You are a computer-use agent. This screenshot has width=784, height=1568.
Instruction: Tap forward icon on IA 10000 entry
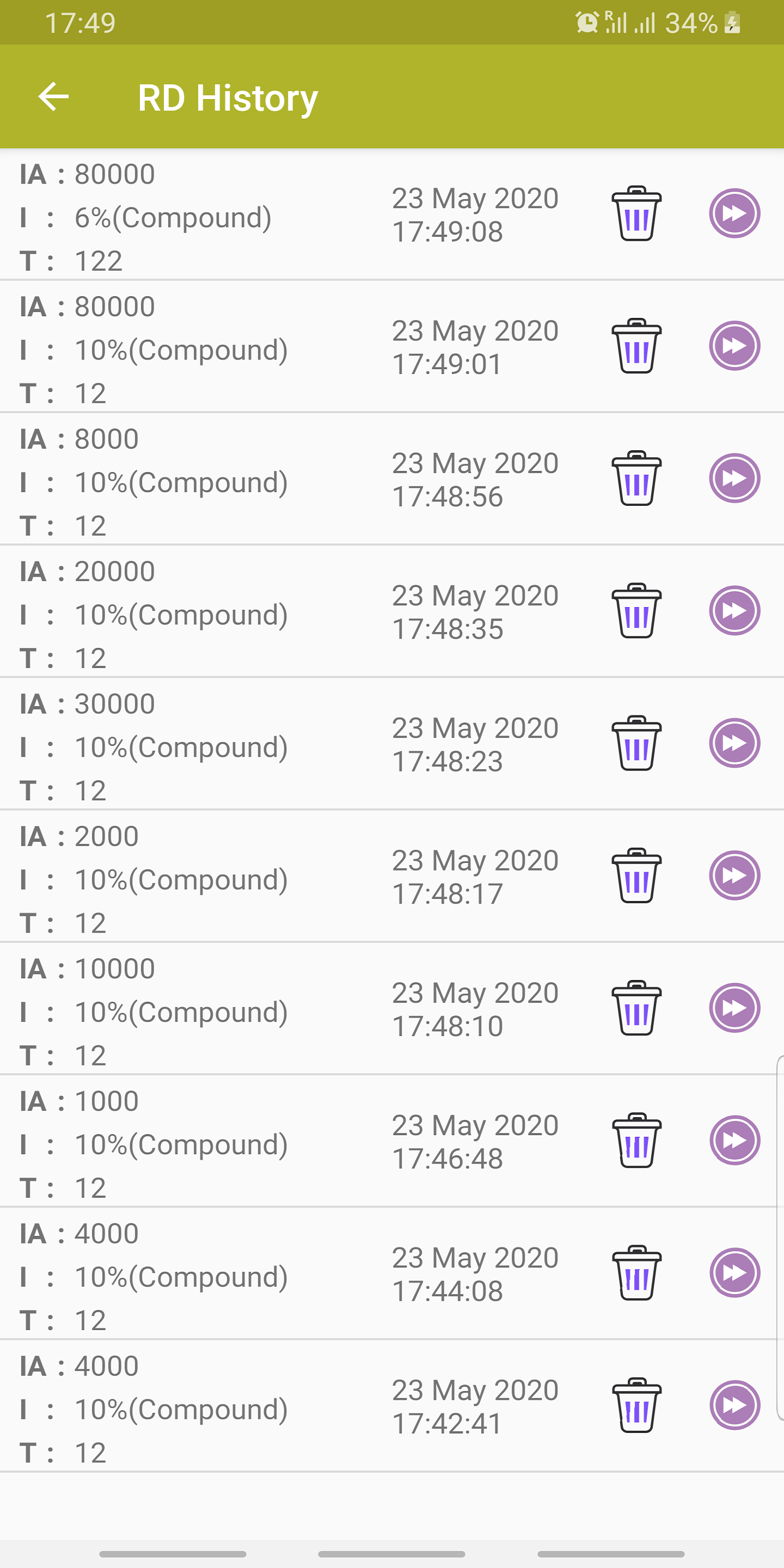734,1007
